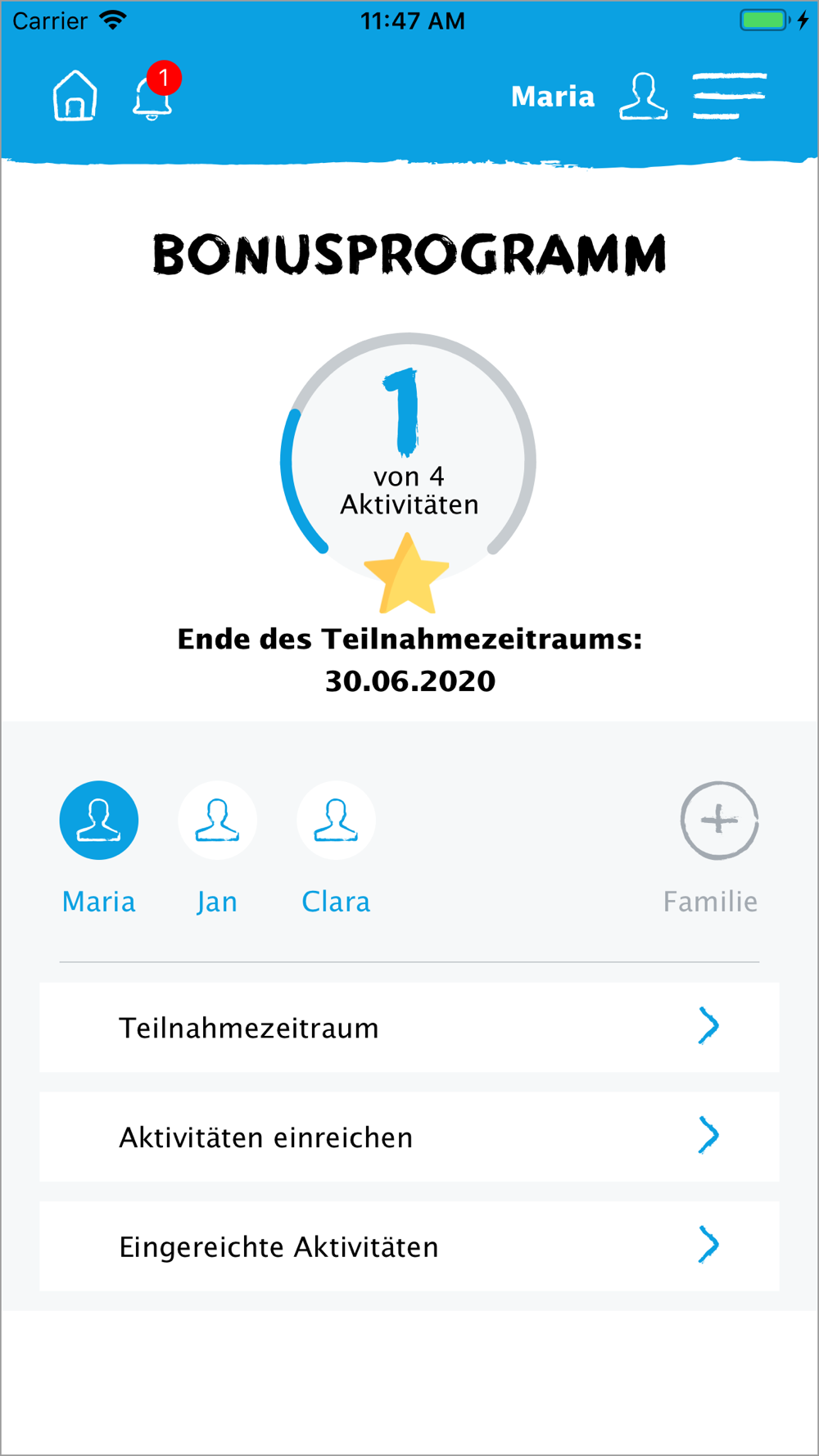The width and height of the screenshot is (819, 1456).
Task: Open Maria's profile in the header
Action: pos(589,96)
